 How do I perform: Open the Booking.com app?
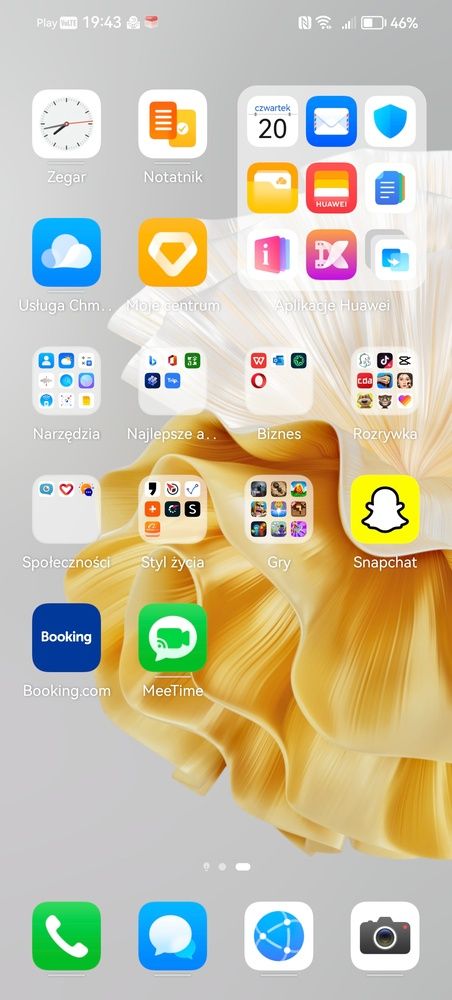[x=66, y=638]
